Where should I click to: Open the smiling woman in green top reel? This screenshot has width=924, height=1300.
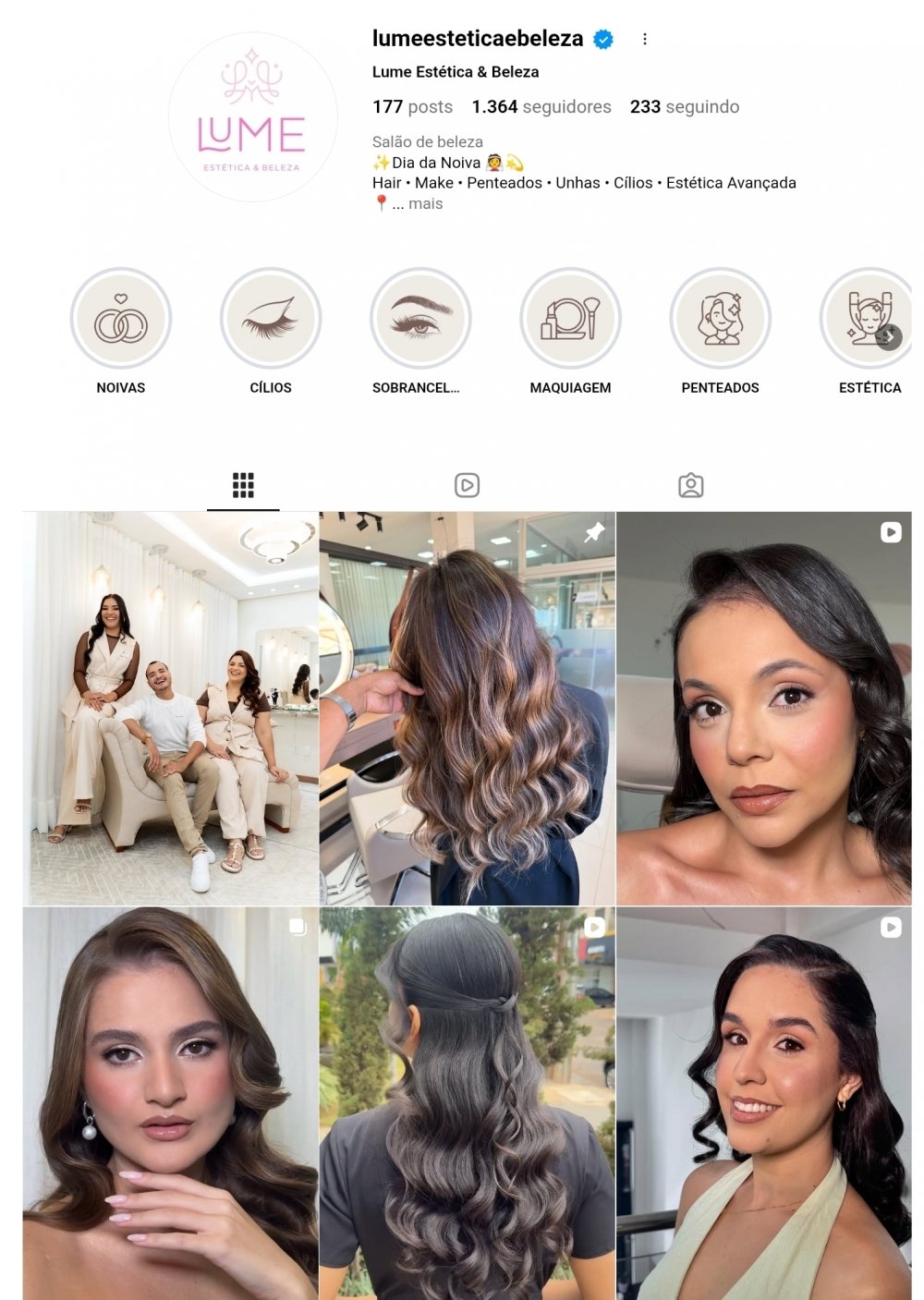tap(763, 1103)
